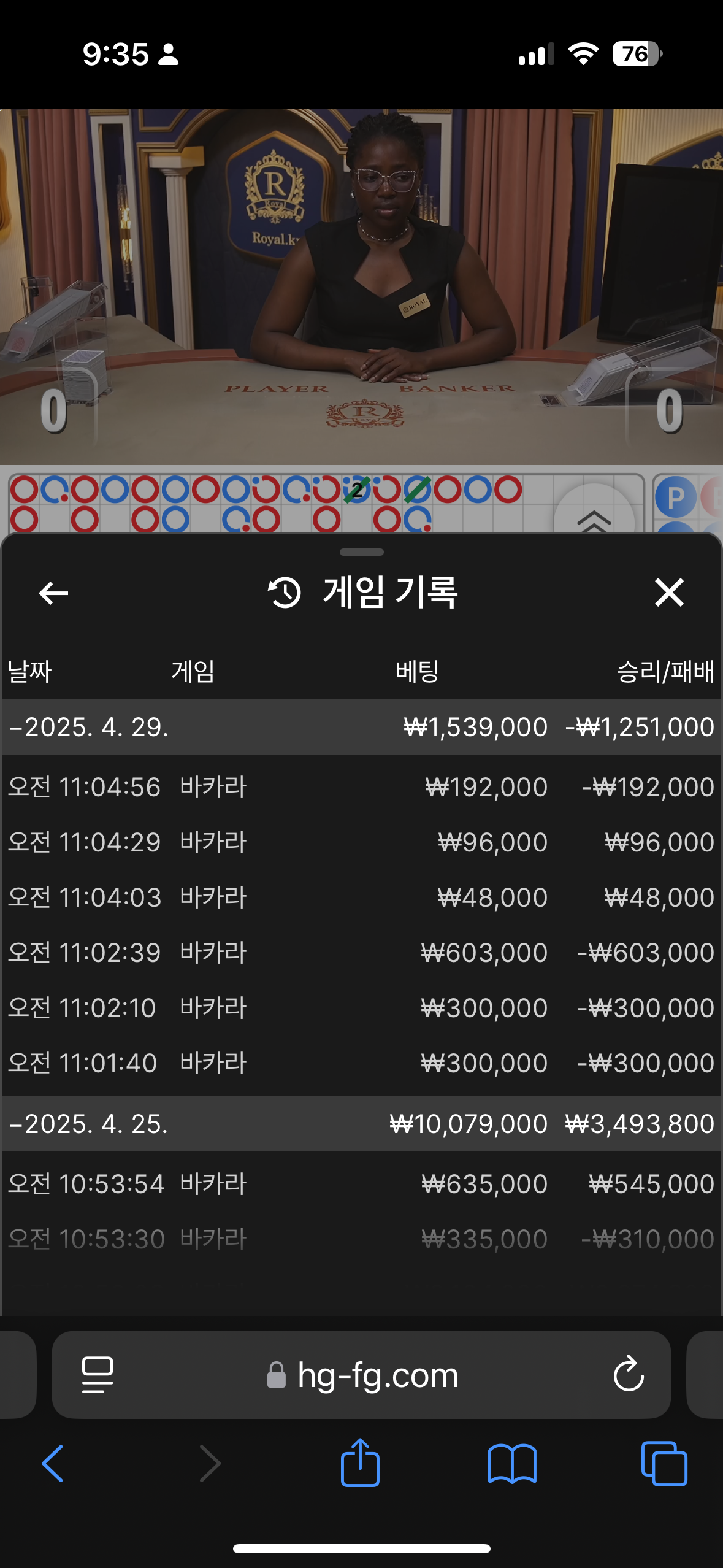Open the 오전 11:02:39 바카라 record

pyautogui.click(x=361, y=952)
